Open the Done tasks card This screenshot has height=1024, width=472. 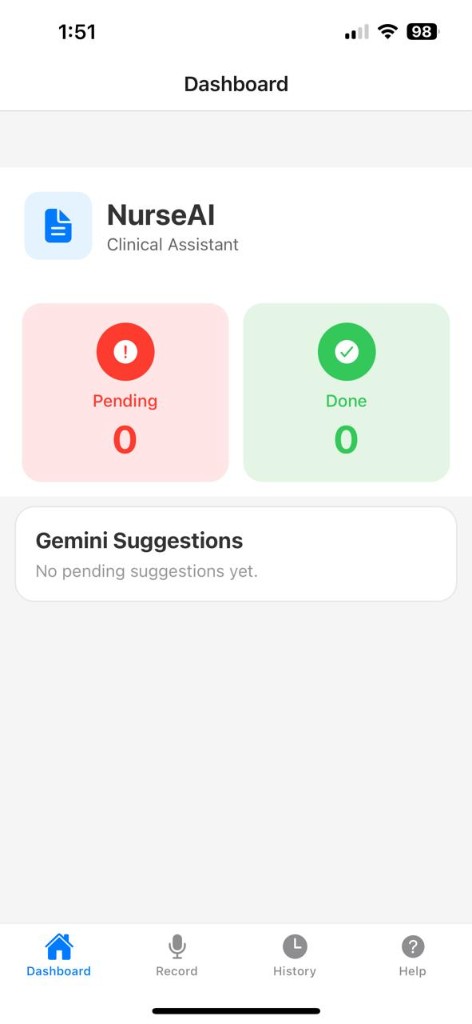(347, 392)
